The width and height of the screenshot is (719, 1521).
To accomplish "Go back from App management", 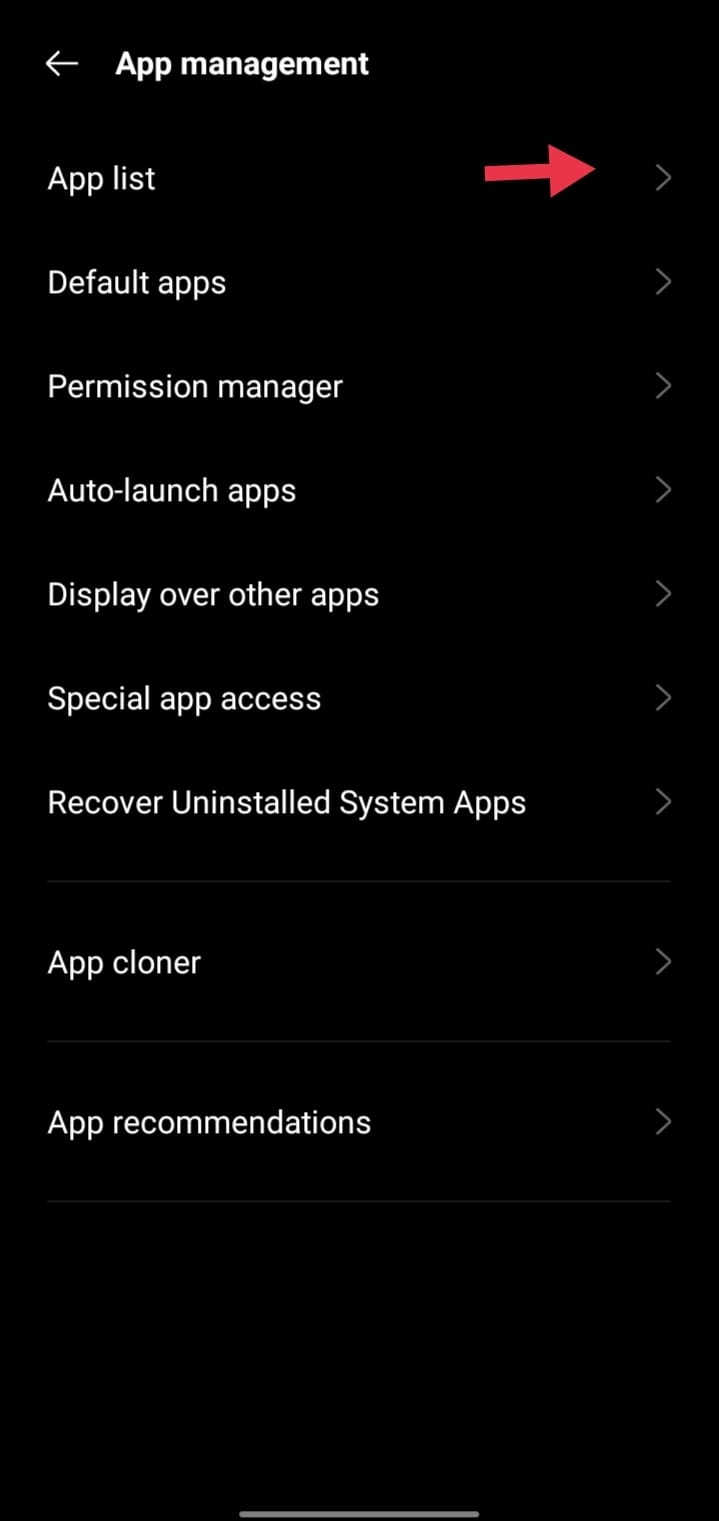I will pyautogui.click(x=62, y=64).
